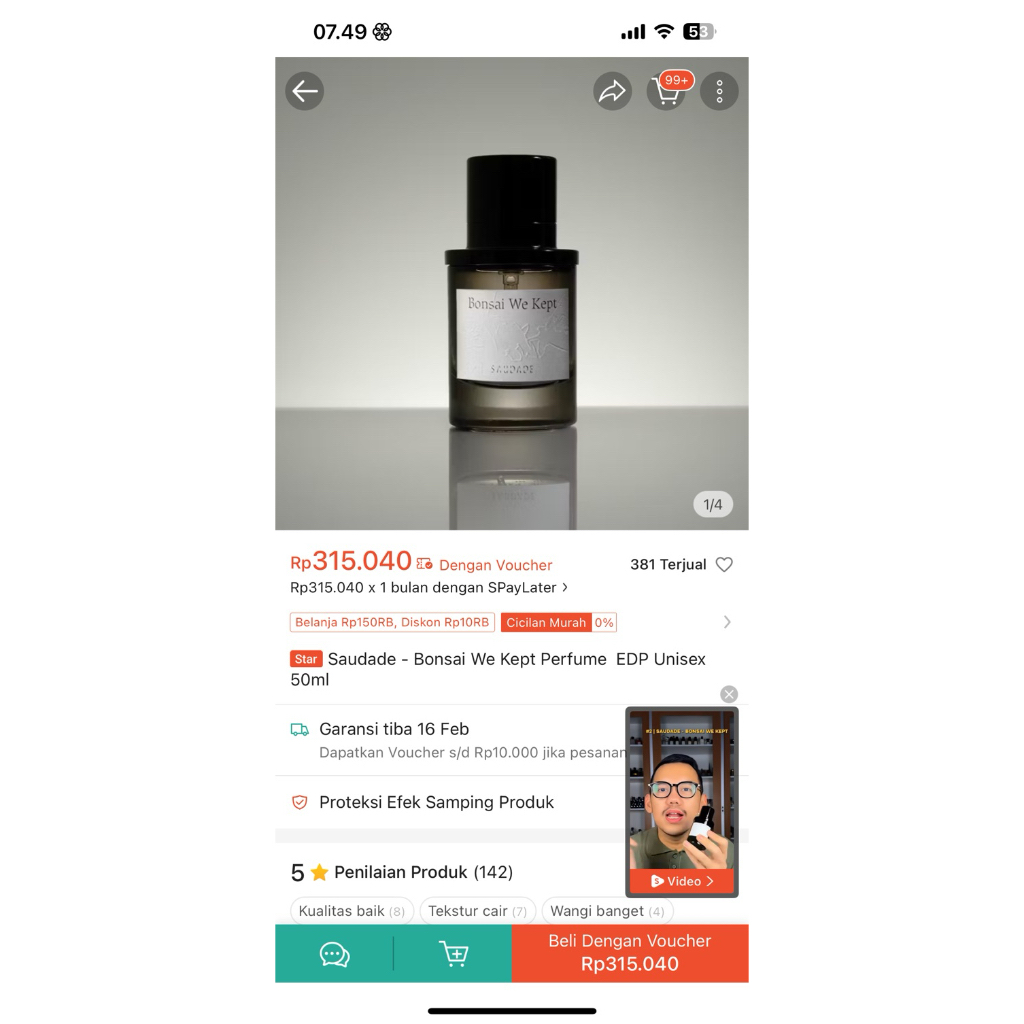This screenshot has height=1024, width=1024.
Task: Chat with the seller
Action: (334, 954)
